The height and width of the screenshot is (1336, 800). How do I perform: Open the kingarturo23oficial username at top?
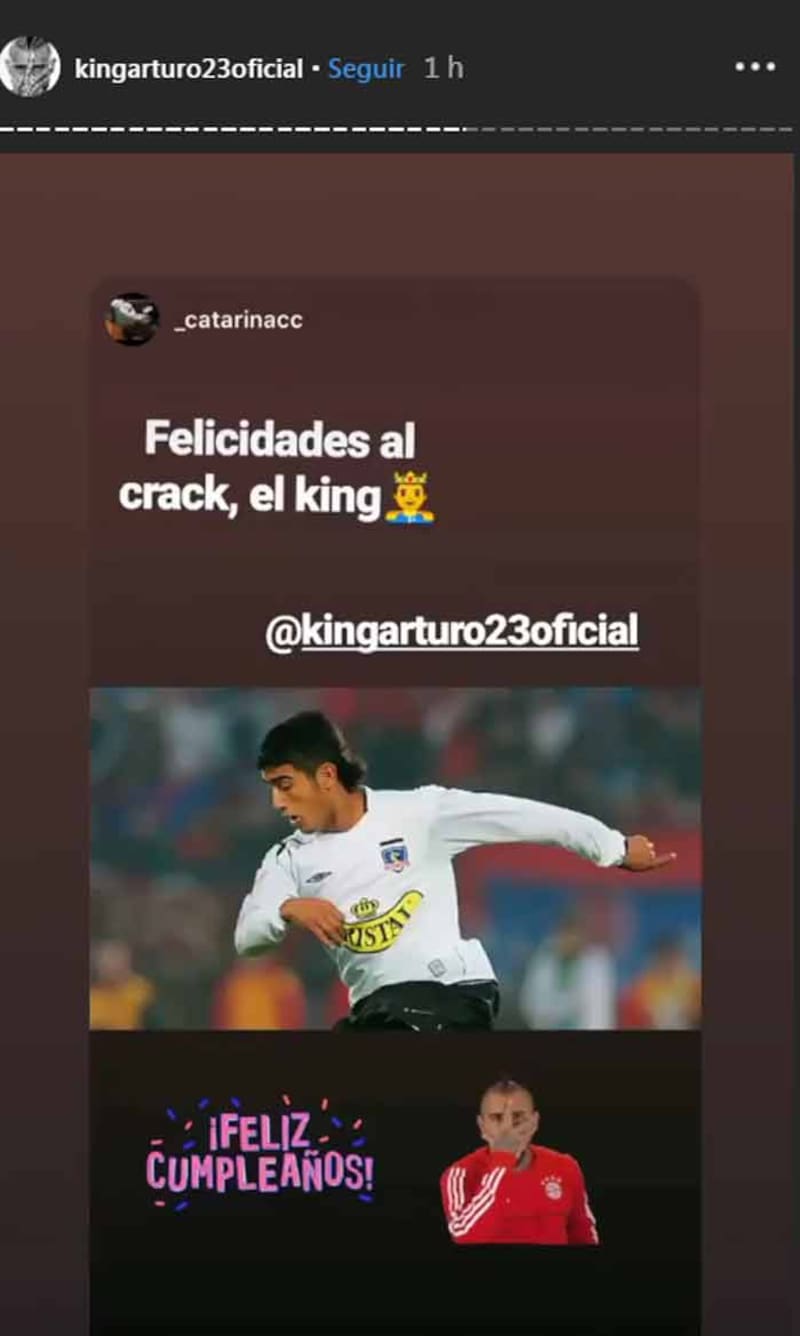(188, 69)
